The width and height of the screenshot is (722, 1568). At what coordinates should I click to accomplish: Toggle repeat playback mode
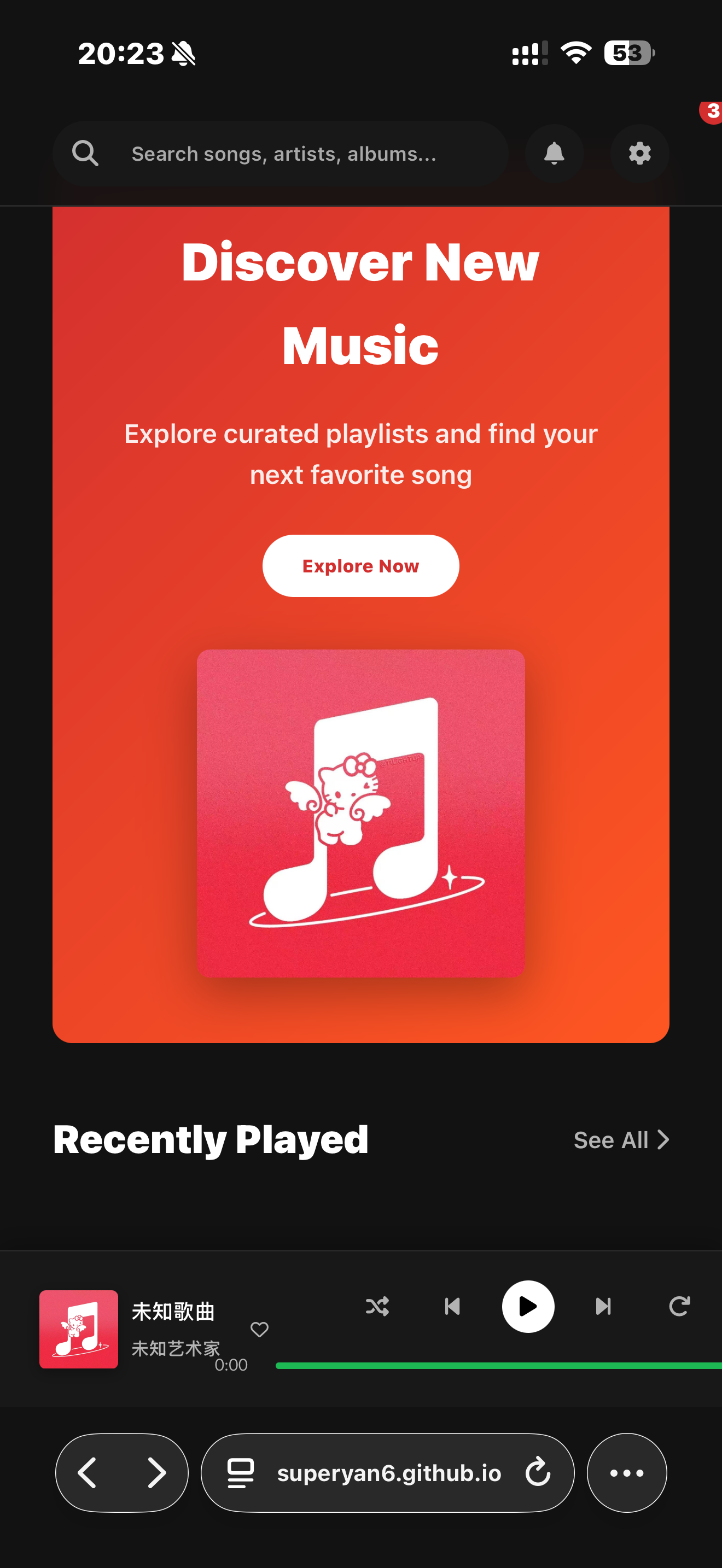[x=680, y=1306]
